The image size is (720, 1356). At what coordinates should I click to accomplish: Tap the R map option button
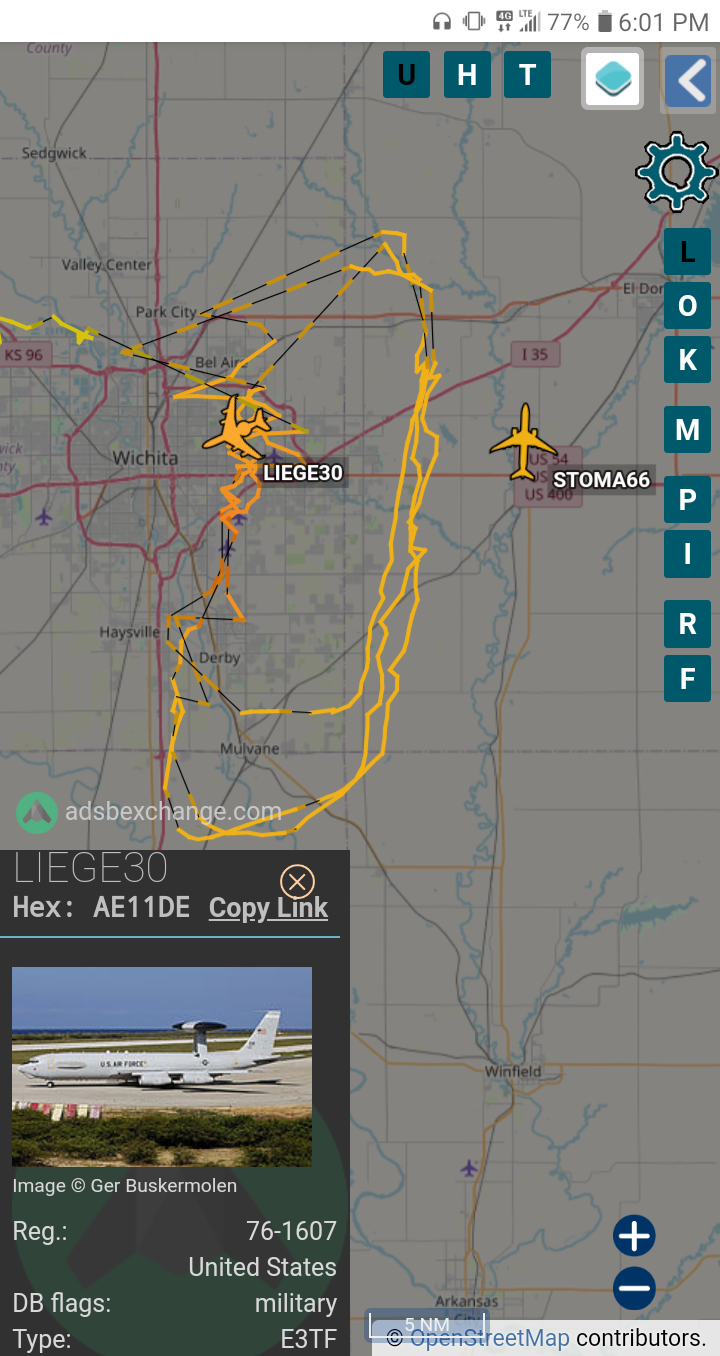(x=688, y=624)
